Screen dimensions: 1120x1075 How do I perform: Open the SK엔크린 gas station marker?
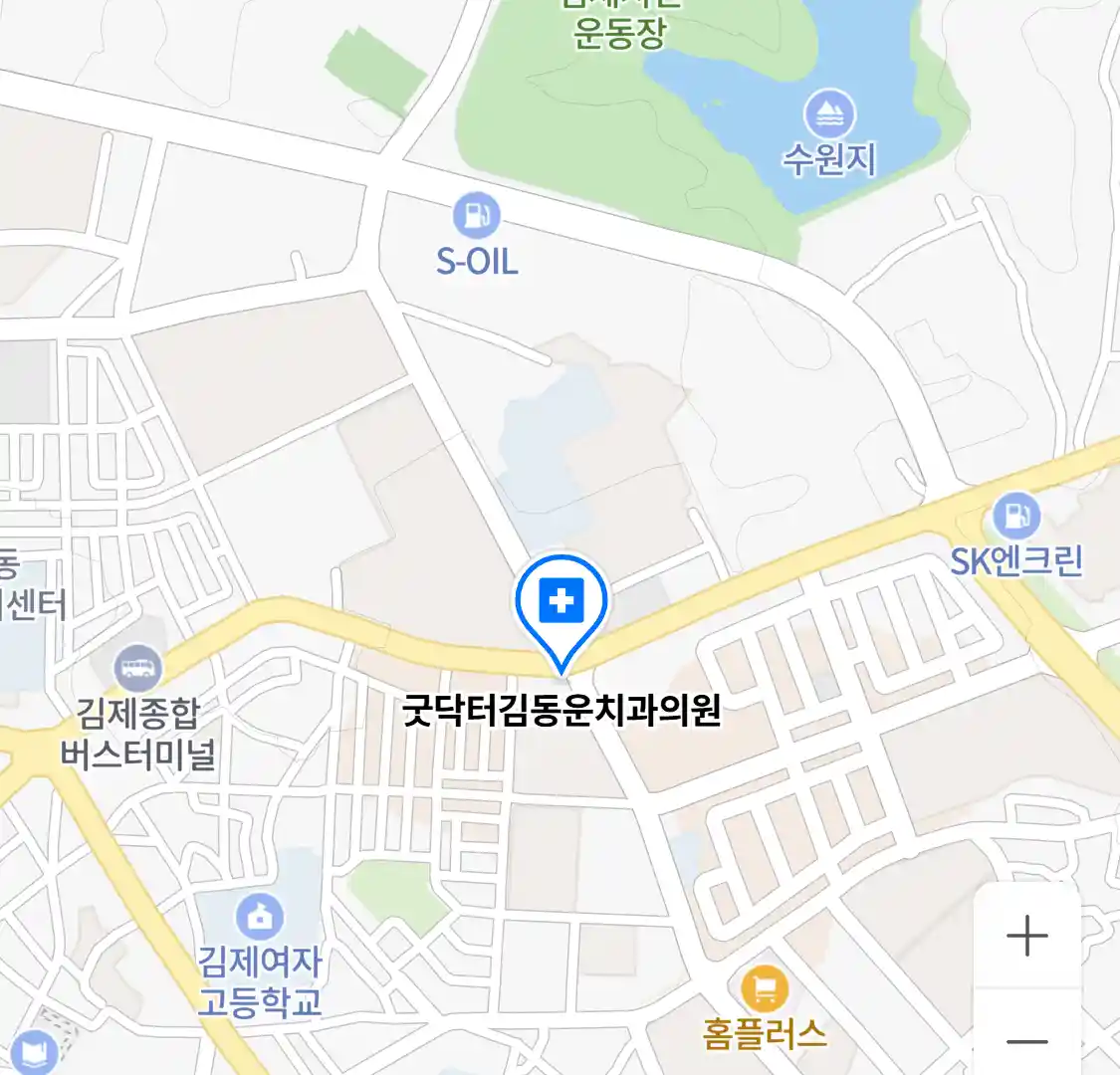pyautogui.click(x=1015, y=517)
